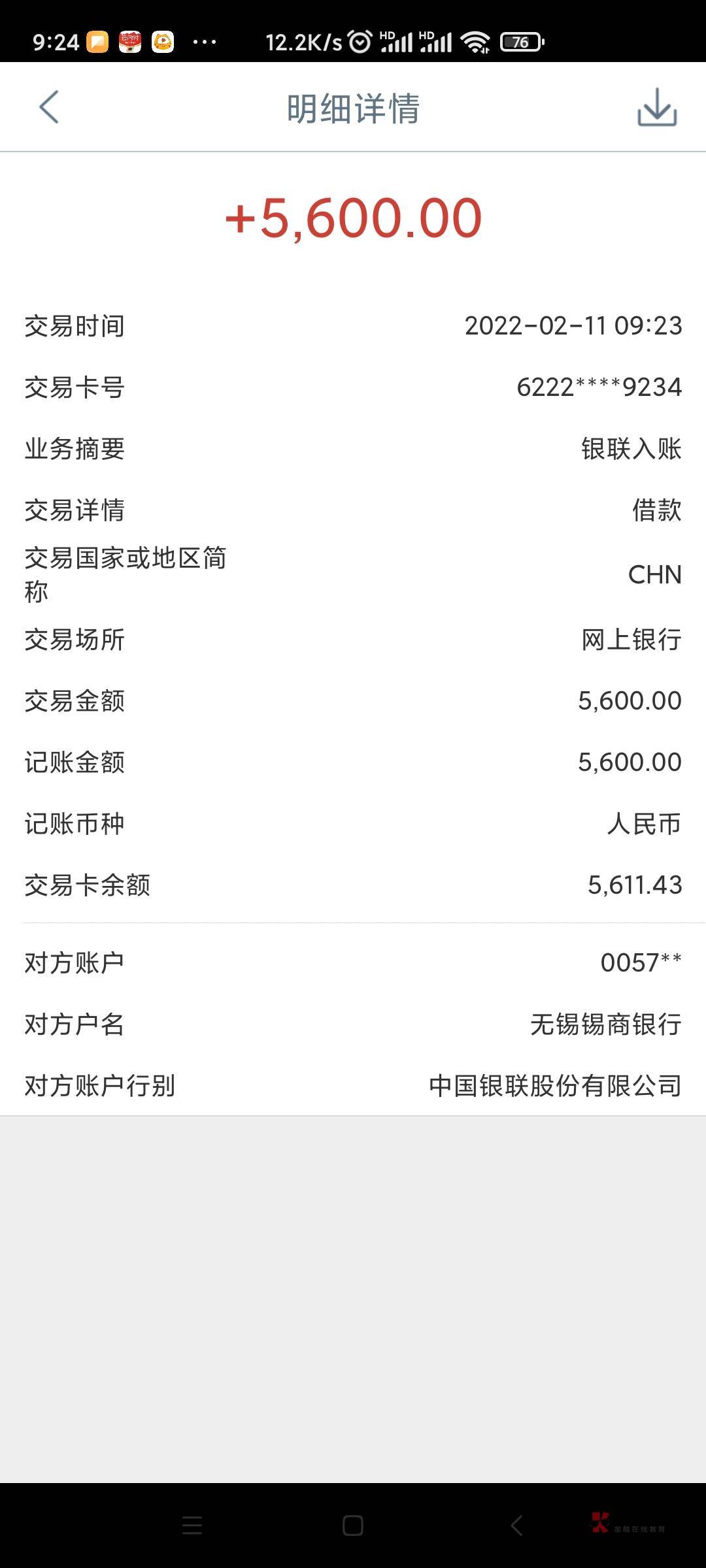Tap the system home button
Viewport: 706px width, 1568px height.
click(x=353, y=1526)
